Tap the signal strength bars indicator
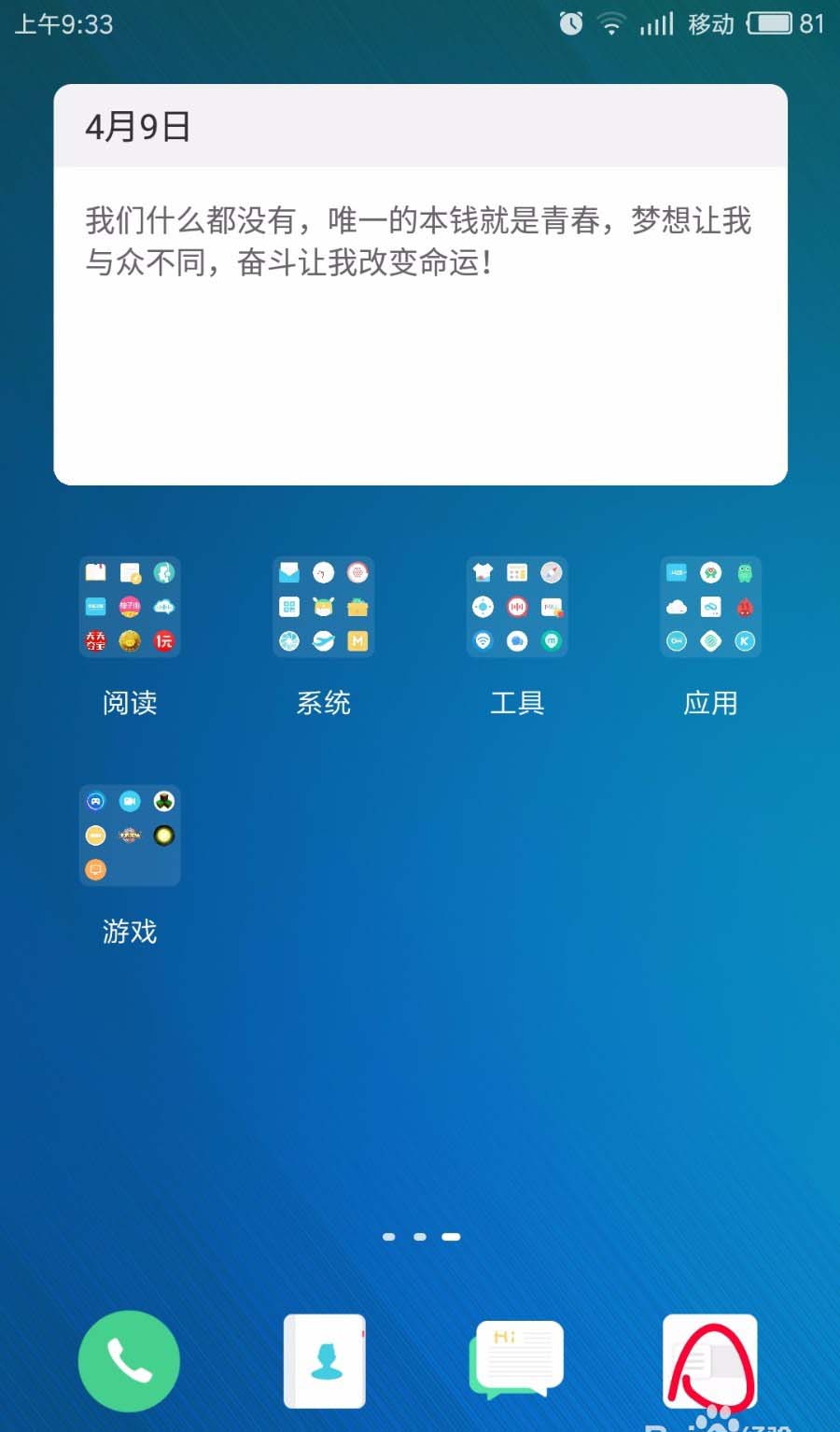 [657, 23]
